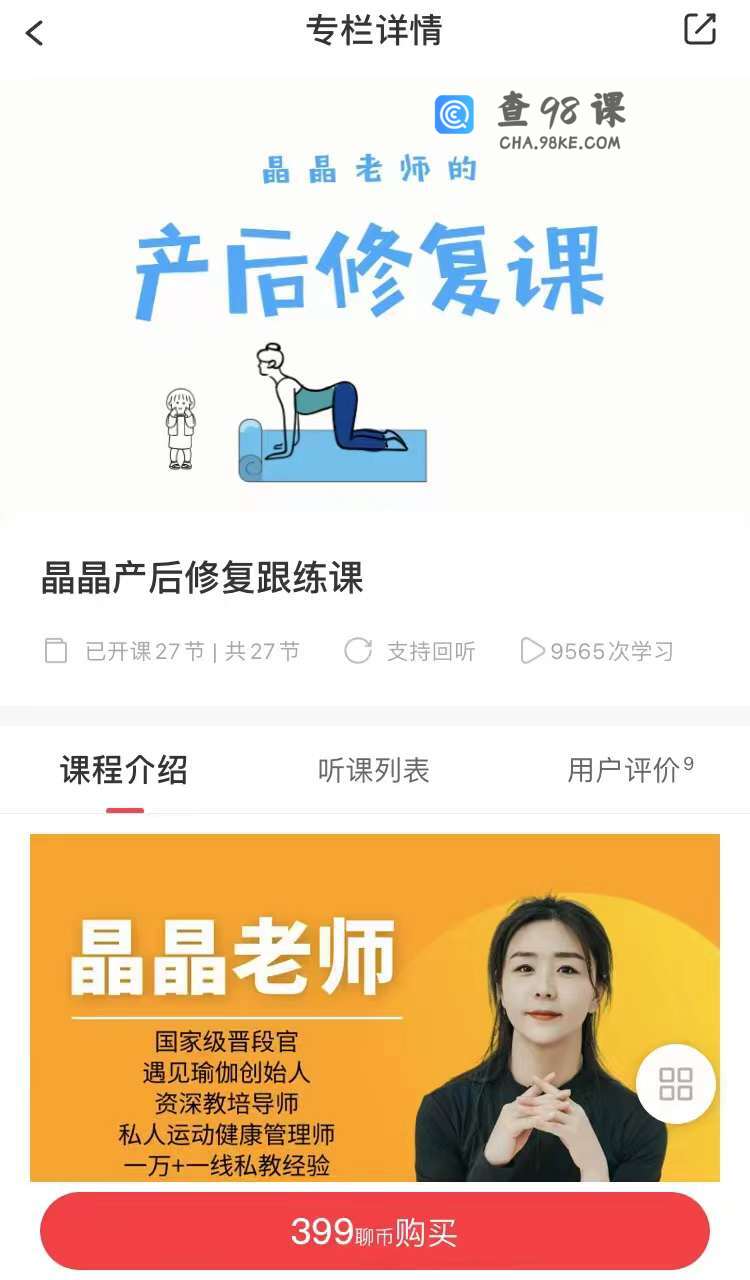This screenshot has width=750, height=1280.
Task: Buy the course for 399聊币
Action: pyautogui.click(x=375, y=1232)
